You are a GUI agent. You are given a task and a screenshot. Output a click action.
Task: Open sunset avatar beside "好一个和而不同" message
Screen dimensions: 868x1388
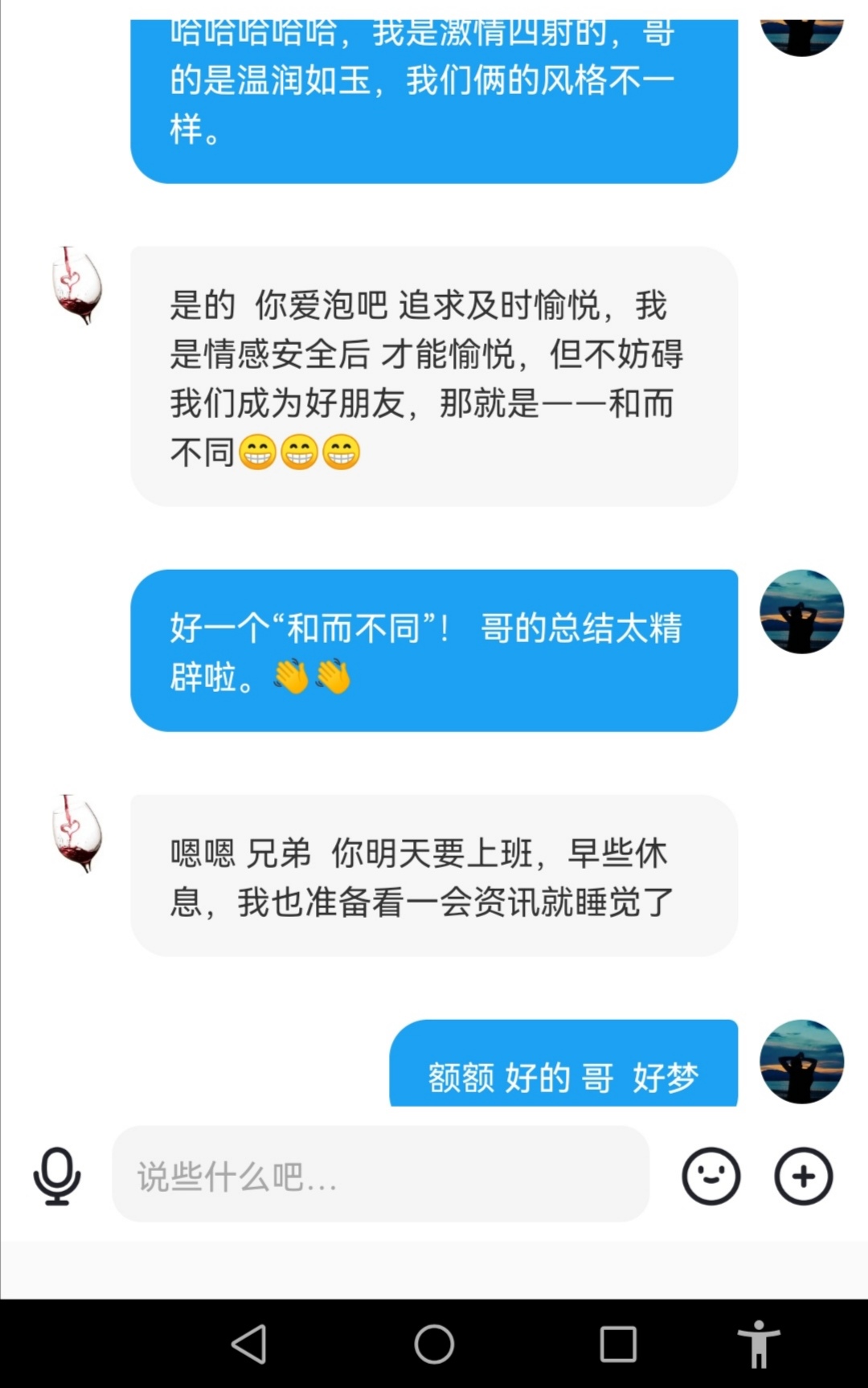(801, 612)
